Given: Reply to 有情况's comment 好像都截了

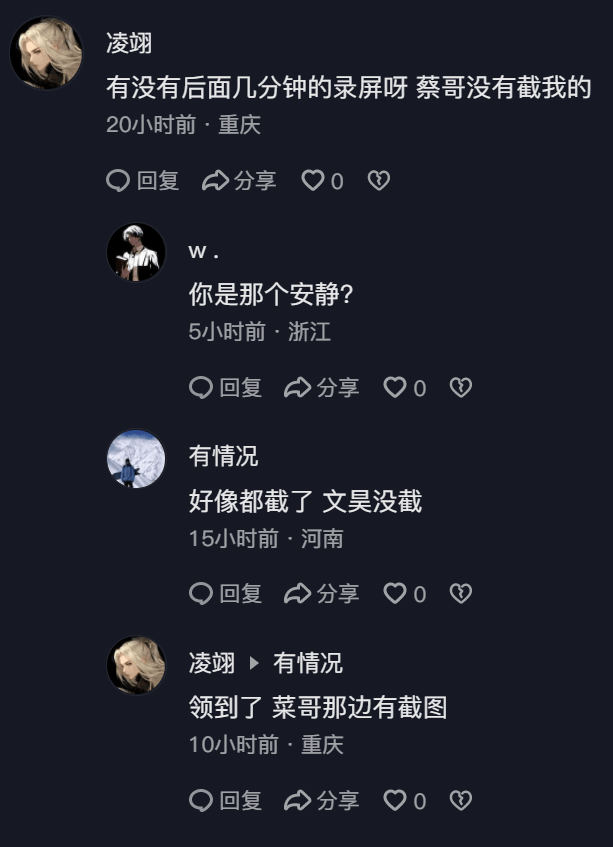Looking at the screenshot, I should point(226,594).
